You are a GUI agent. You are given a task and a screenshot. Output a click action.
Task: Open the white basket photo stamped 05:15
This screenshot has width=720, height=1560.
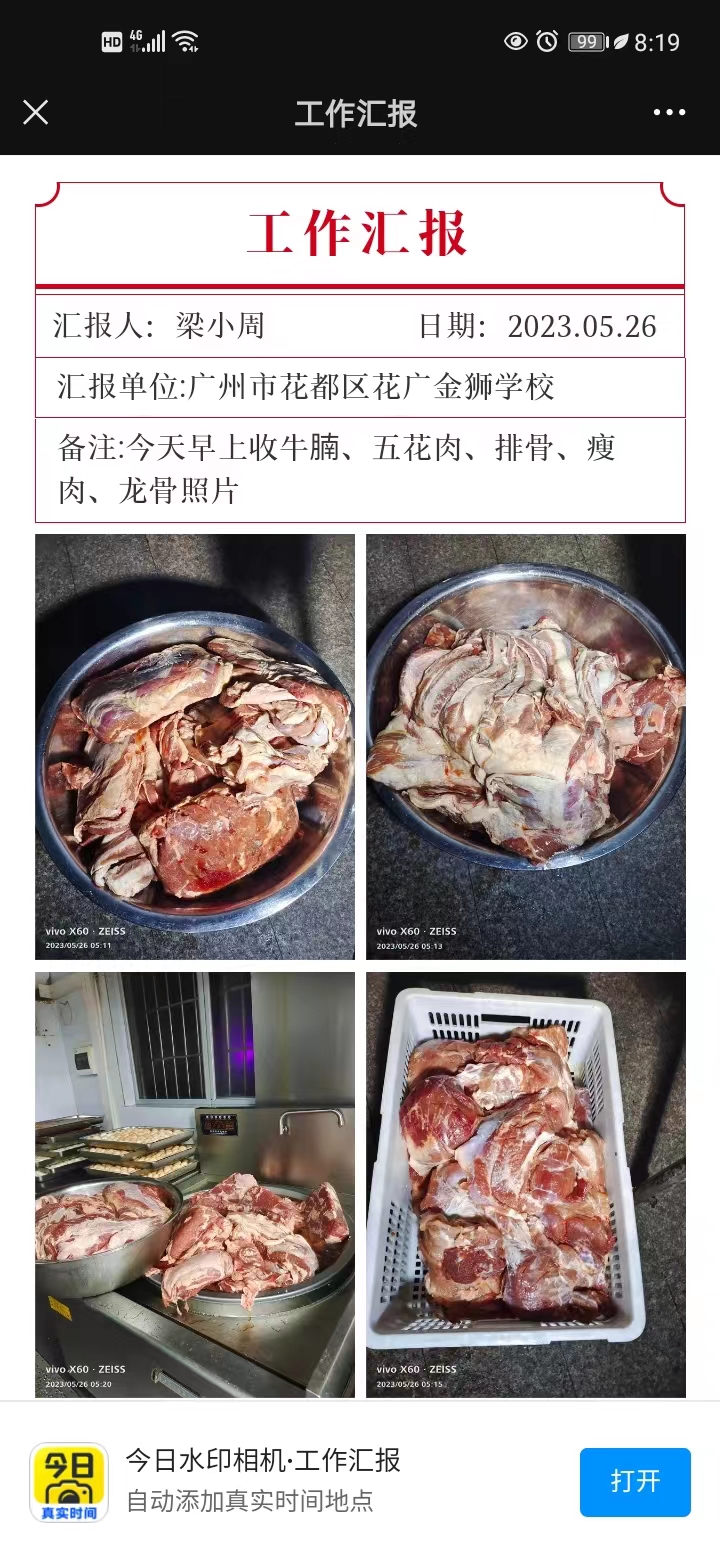(525, 1184)
